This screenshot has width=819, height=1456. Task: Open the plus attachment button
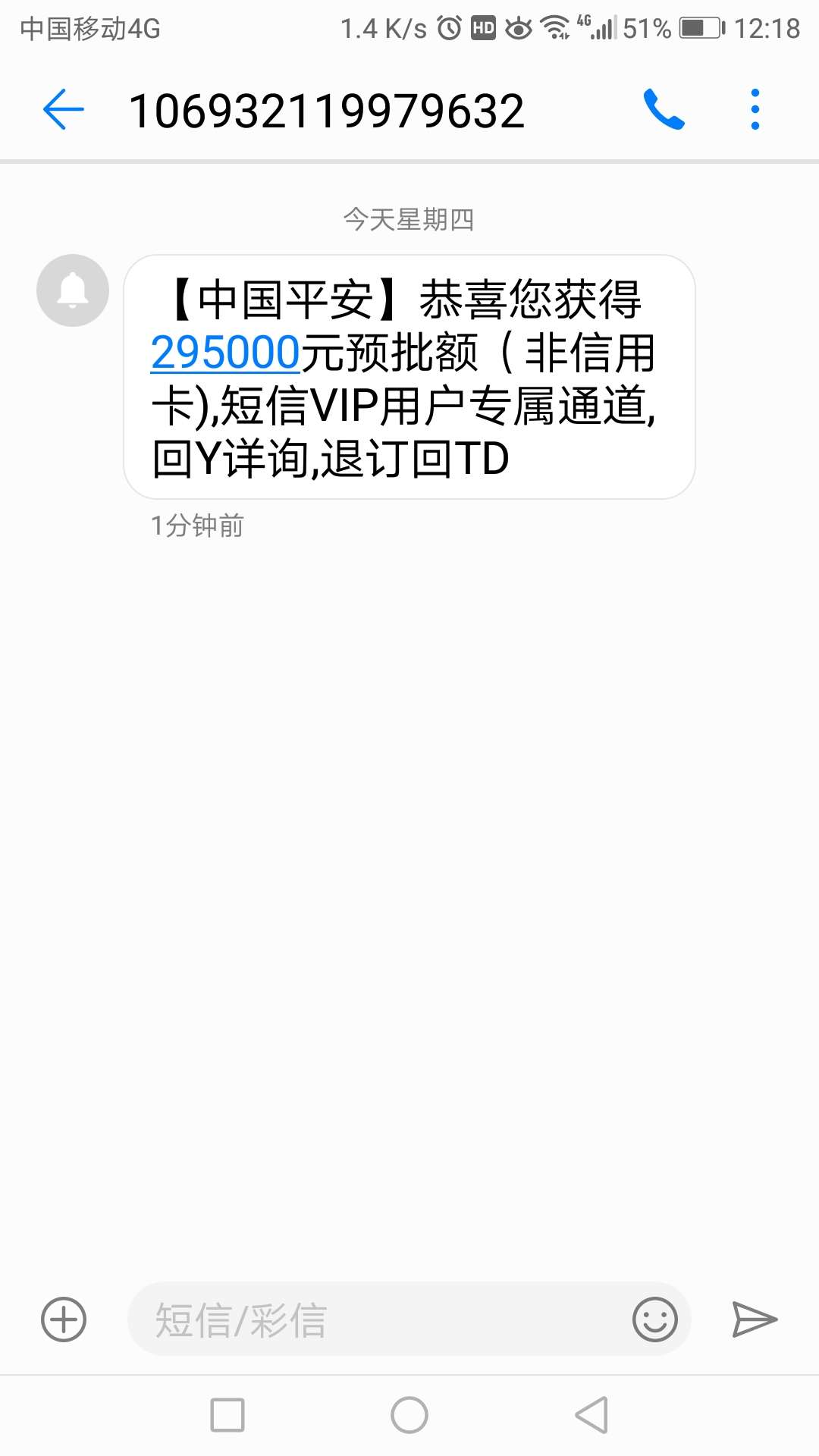64,1319
